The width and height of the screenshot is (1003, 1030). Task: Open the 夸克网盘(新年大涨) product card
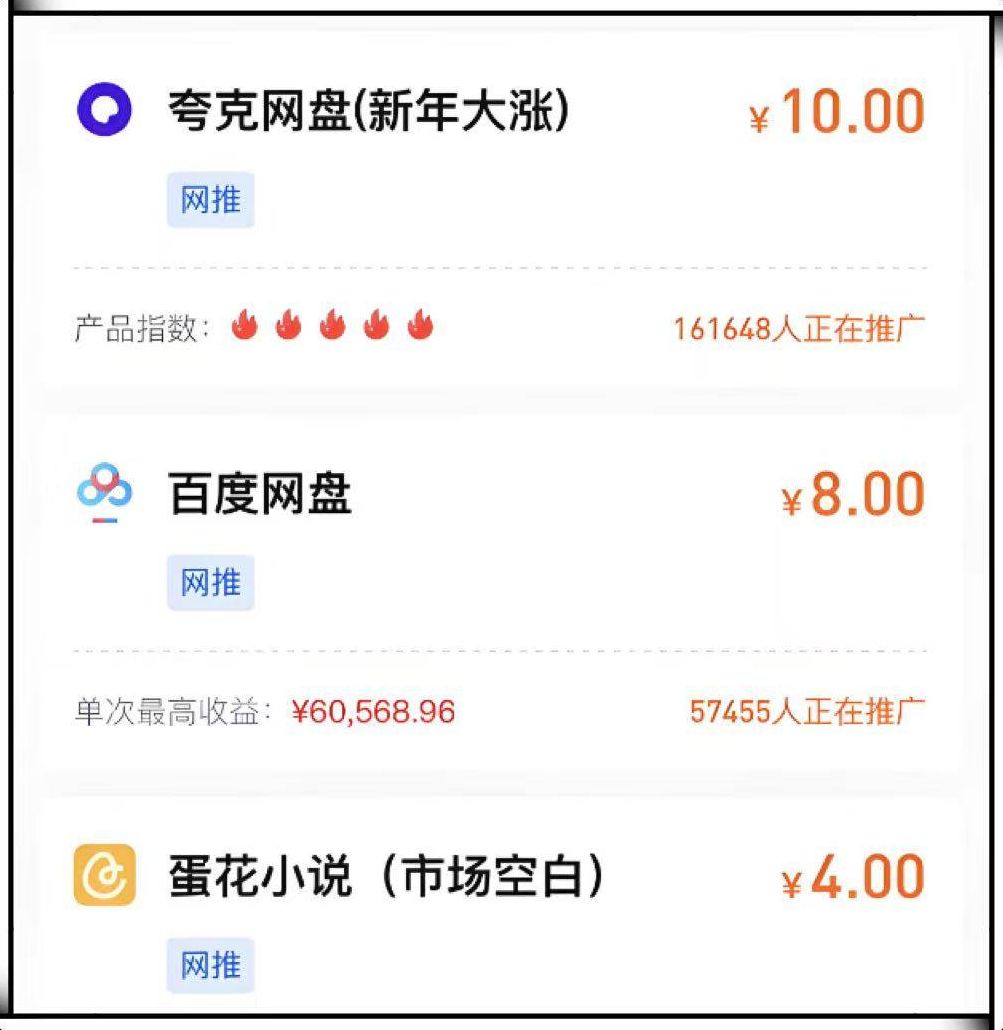point(368,112)
